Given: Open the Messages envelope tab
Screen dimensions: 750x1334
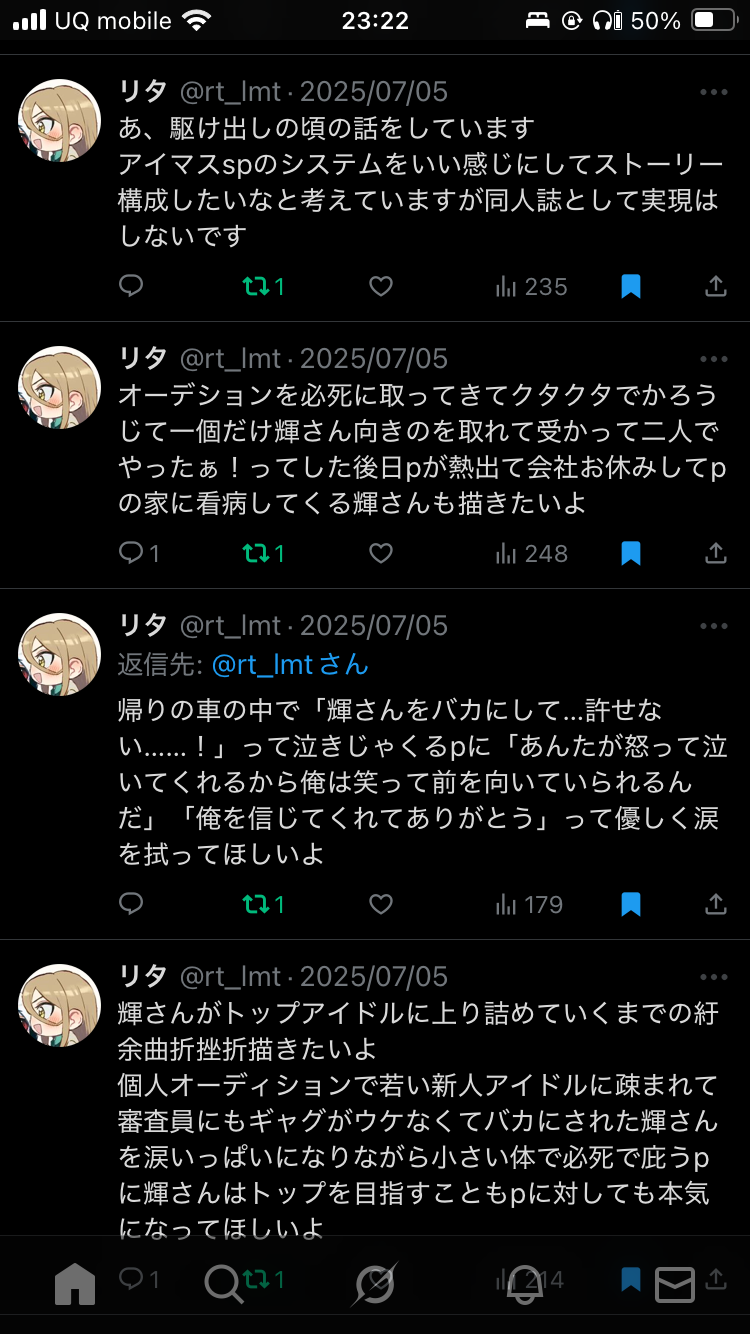Looking at the screenshot, I should click(675, 1282).
